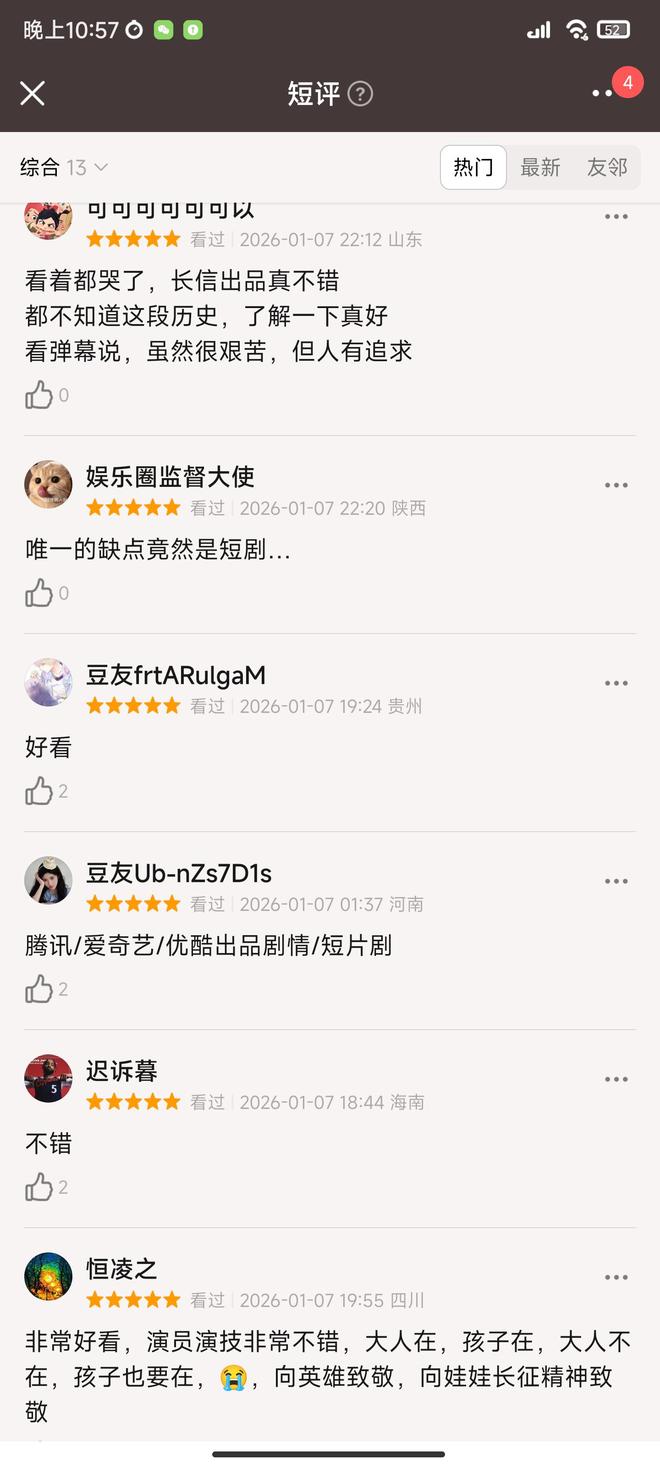660x1467 pixels.
Task: Open the help icon beside 短评
Action: (360, 94)
